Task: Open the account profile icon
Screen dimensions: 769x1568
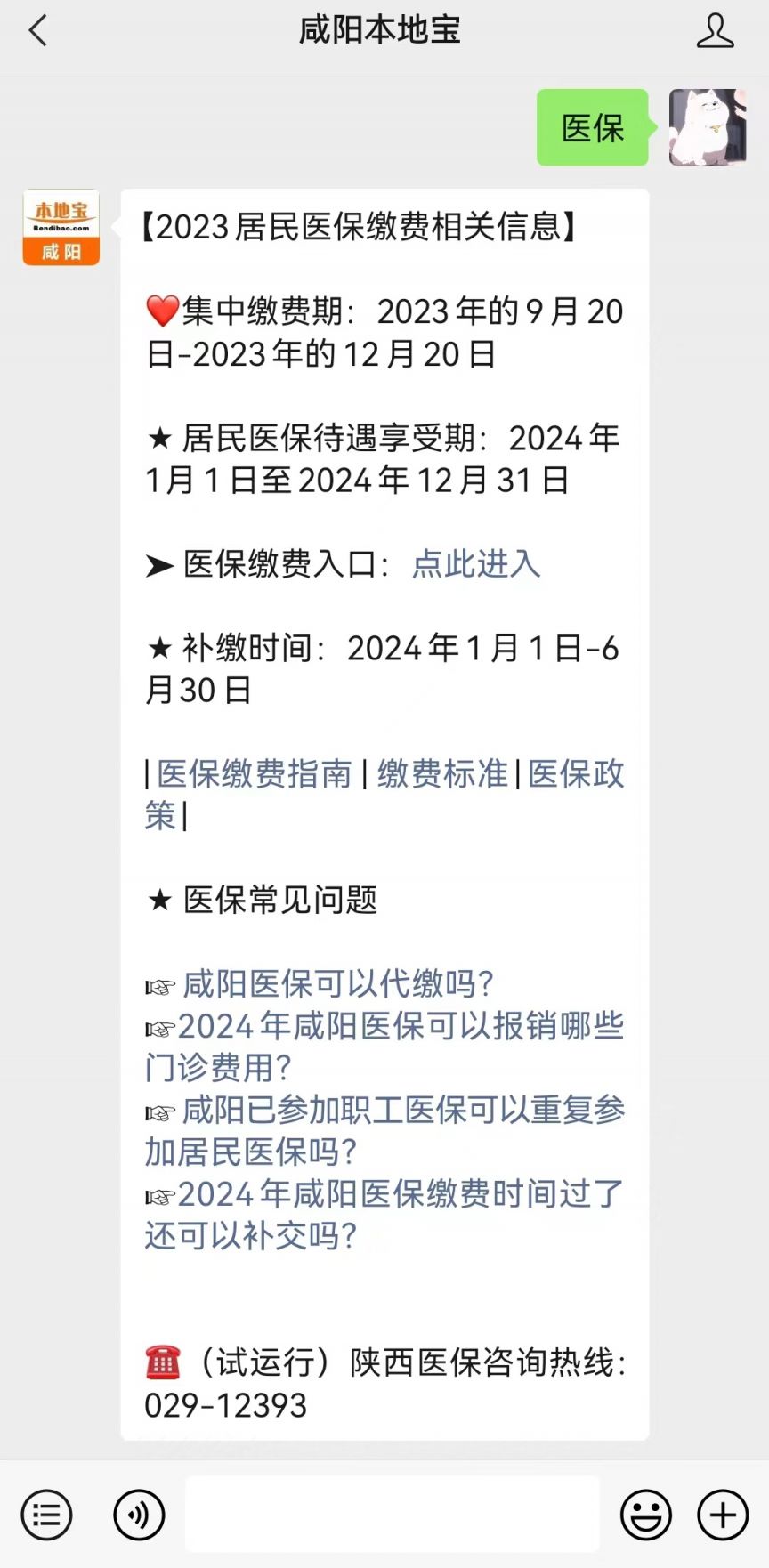Action: click(x=715, y=30)
